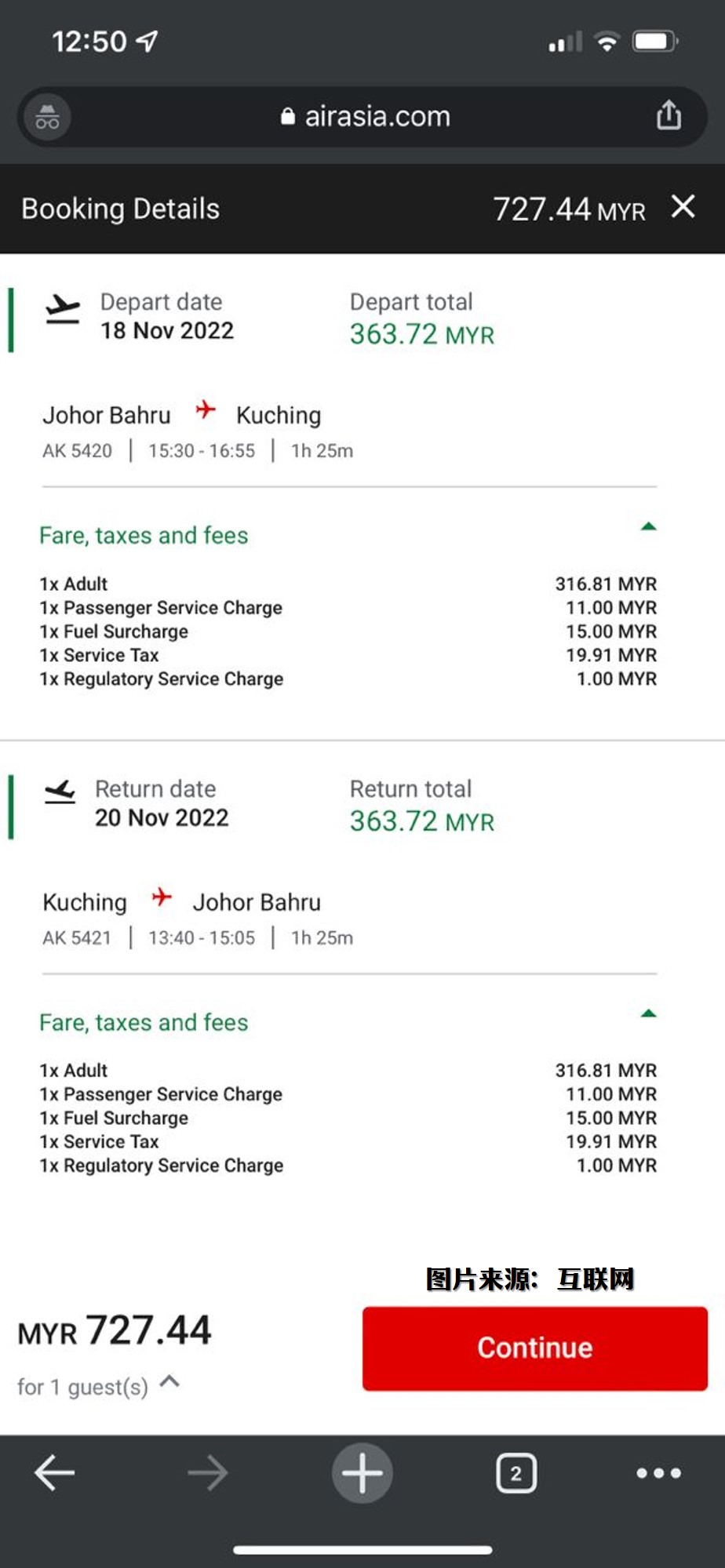Tap the red Continue button
The width and height of the screenshot is (725, 1568).
(x=534, y=1348)
